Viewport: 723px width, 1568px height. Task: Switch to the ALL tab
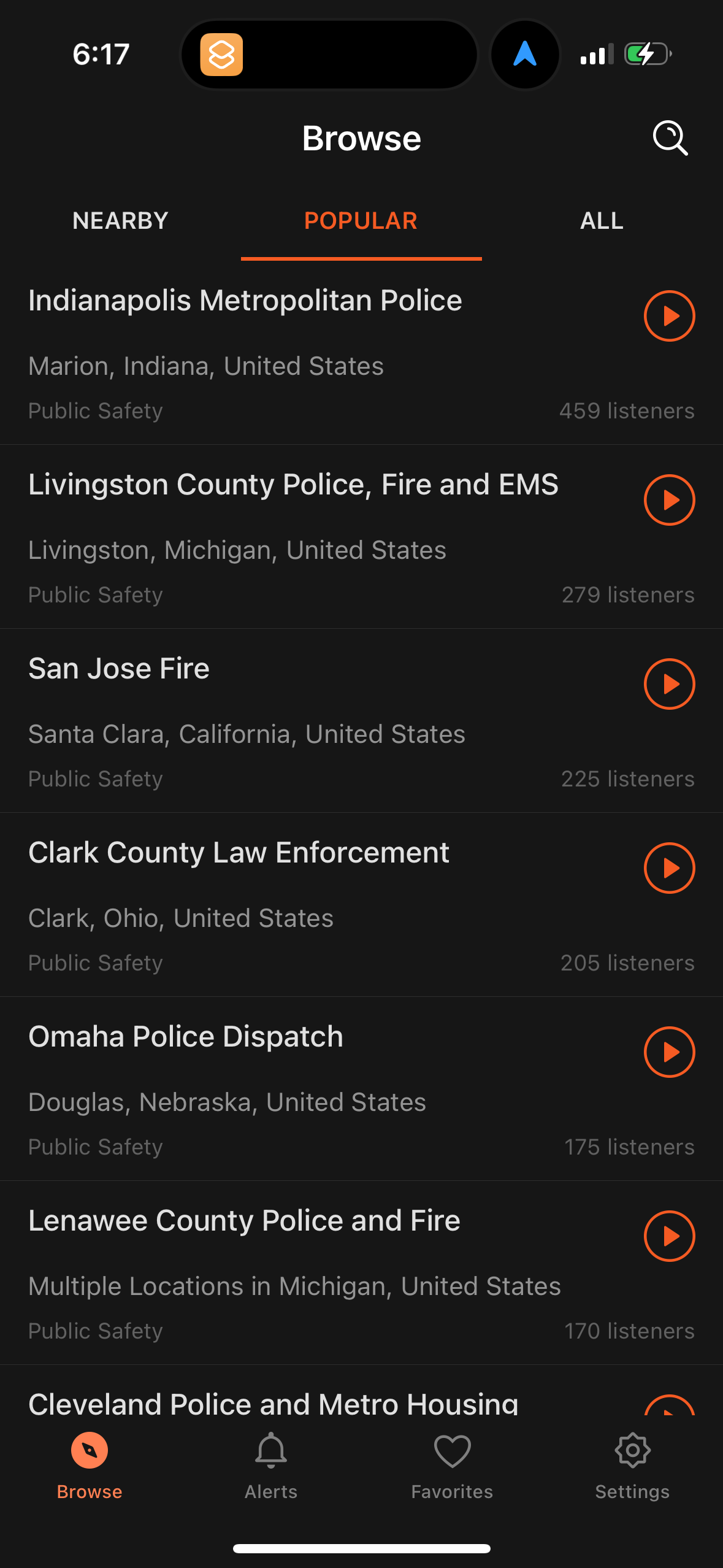click(601, 220)
